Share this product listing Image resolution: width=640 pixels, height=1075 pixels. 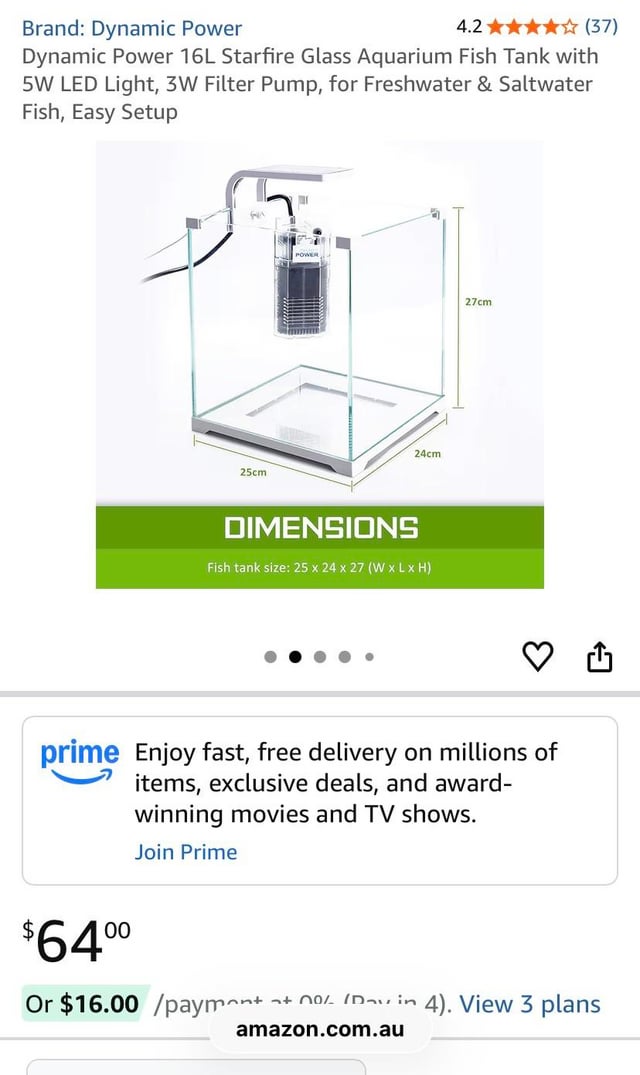[598, 657]
